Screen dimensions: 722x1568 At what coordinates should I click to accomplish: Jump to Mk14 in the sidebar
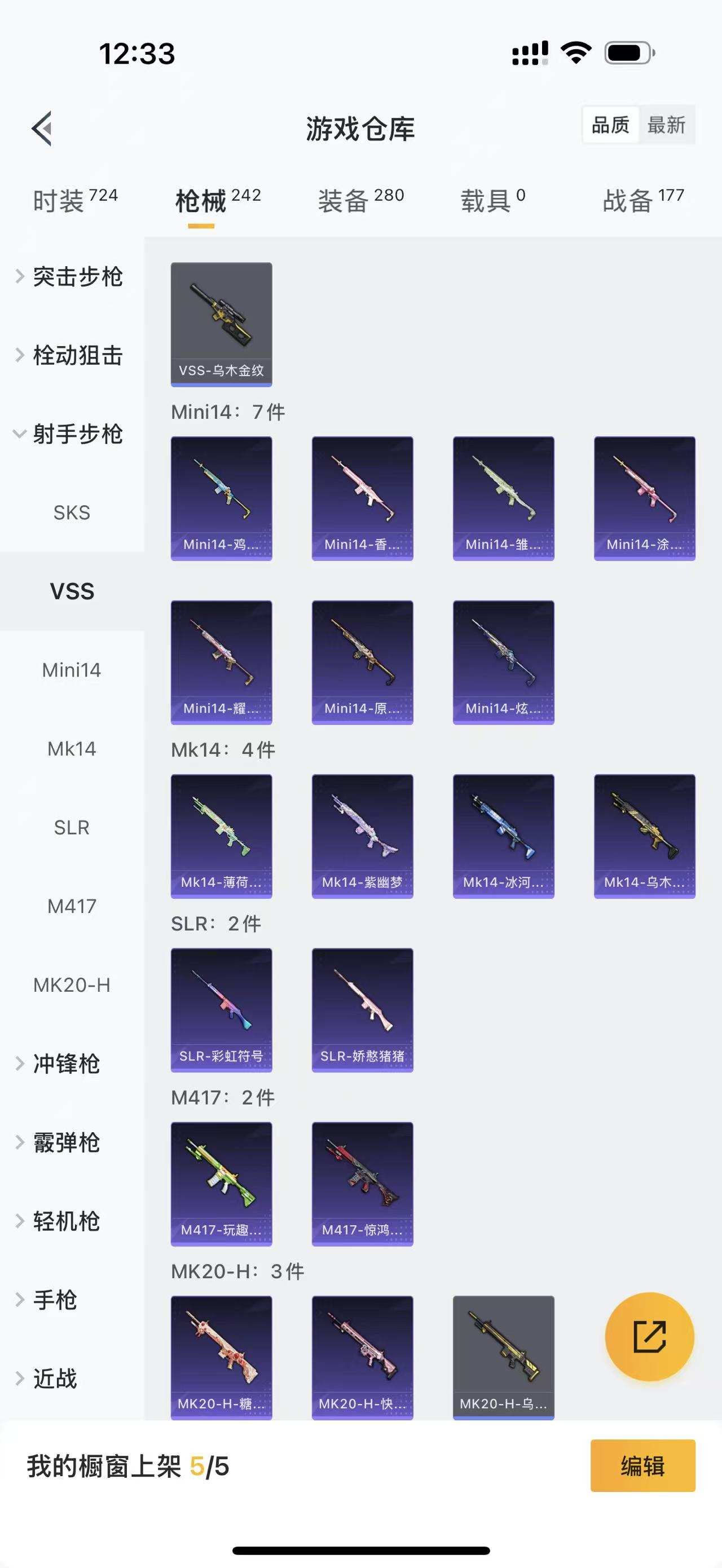72,749
